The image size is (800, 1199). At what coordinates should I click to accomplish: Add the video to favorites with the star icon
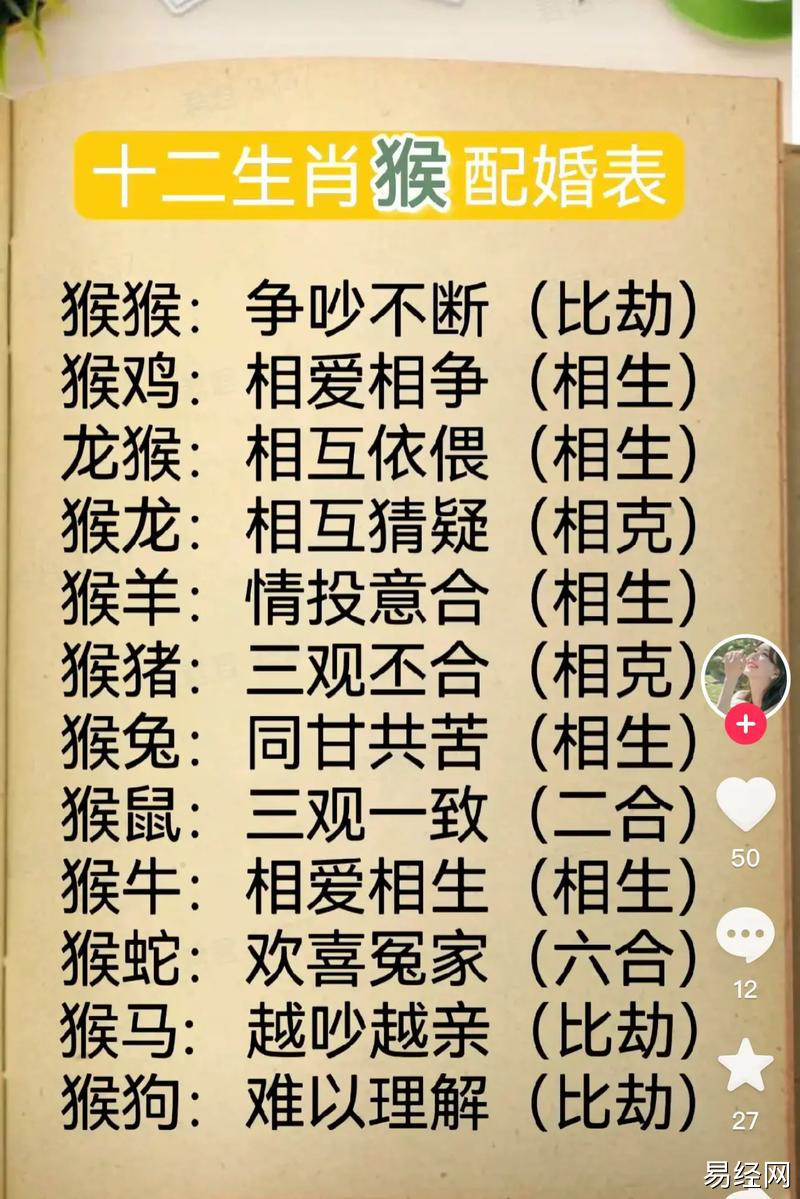tap(746, 1065)
